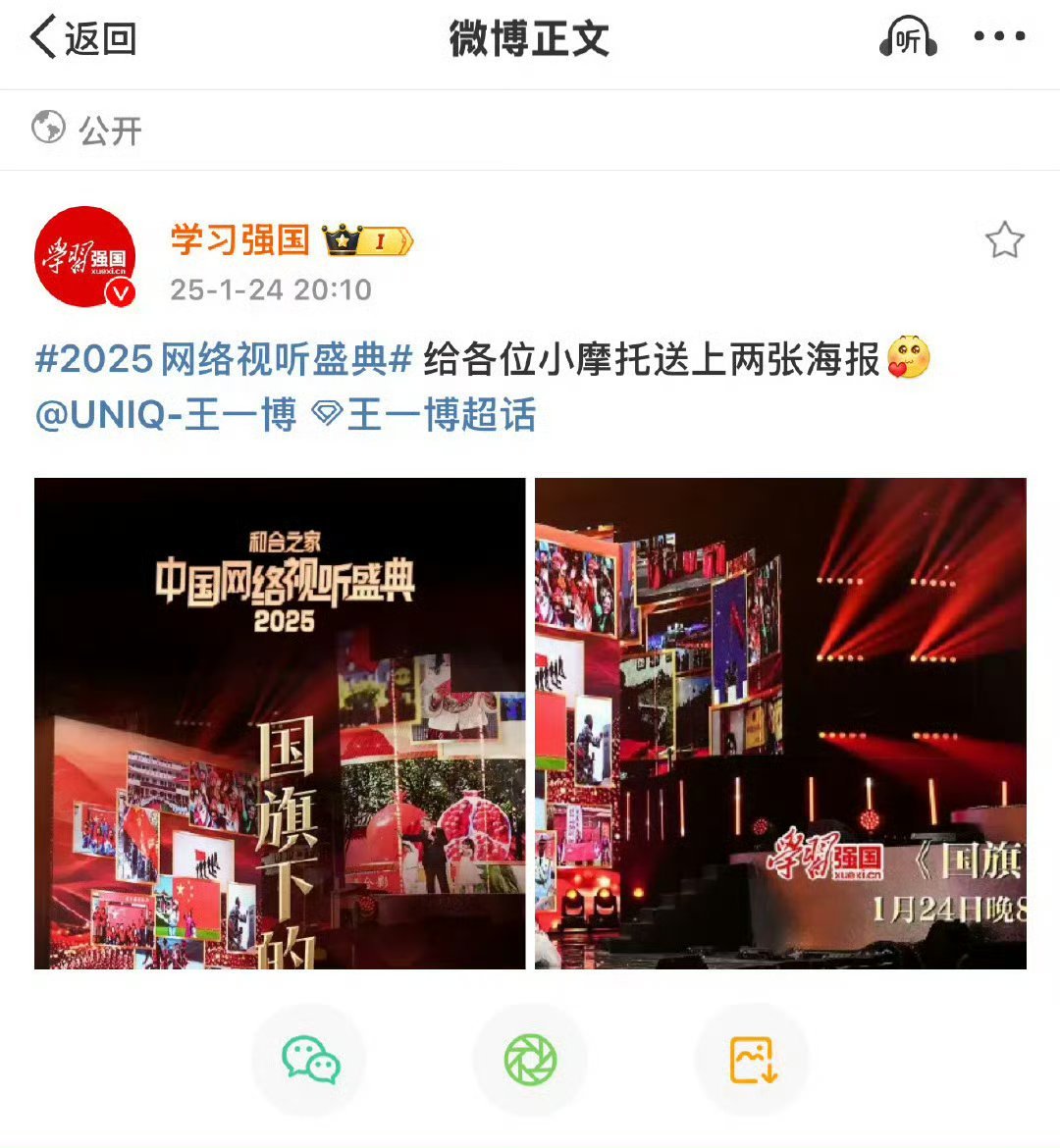The image size is (1060, 1148).
Task: Tap the 公开 visibility label
Action: (108, 130)
